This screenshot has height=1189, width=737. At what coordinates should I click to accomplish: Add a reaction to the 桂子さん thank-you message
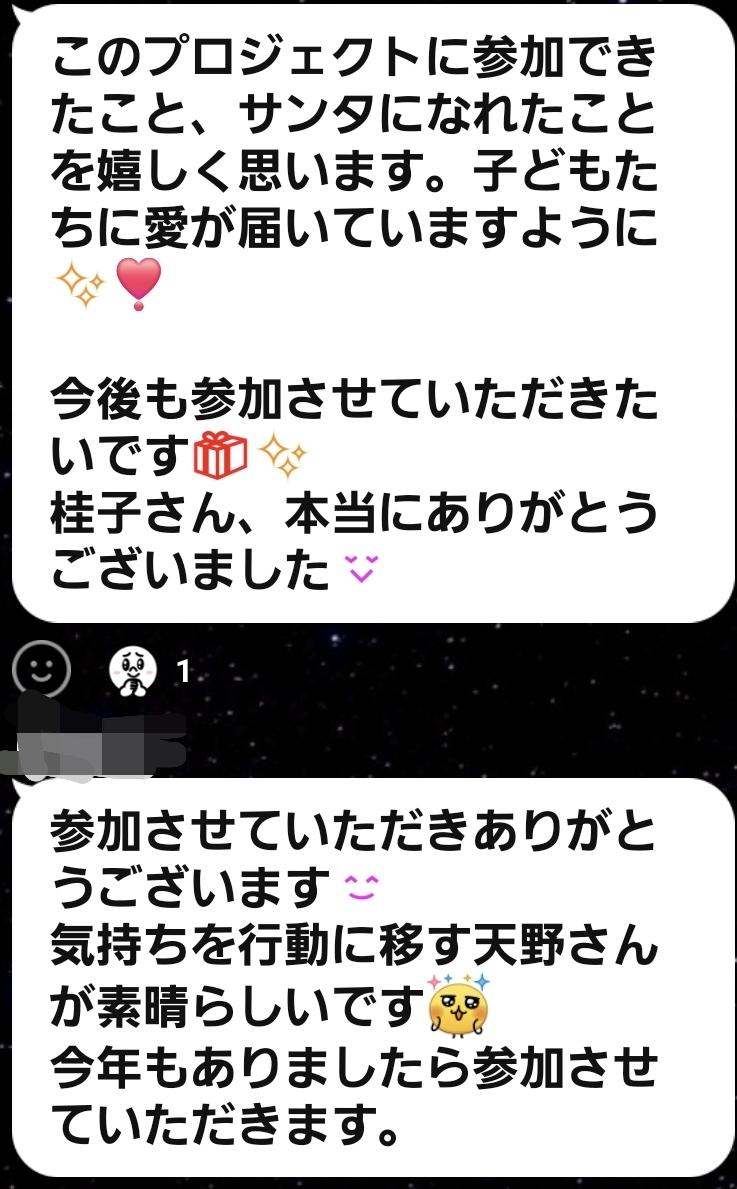(41, 669)
